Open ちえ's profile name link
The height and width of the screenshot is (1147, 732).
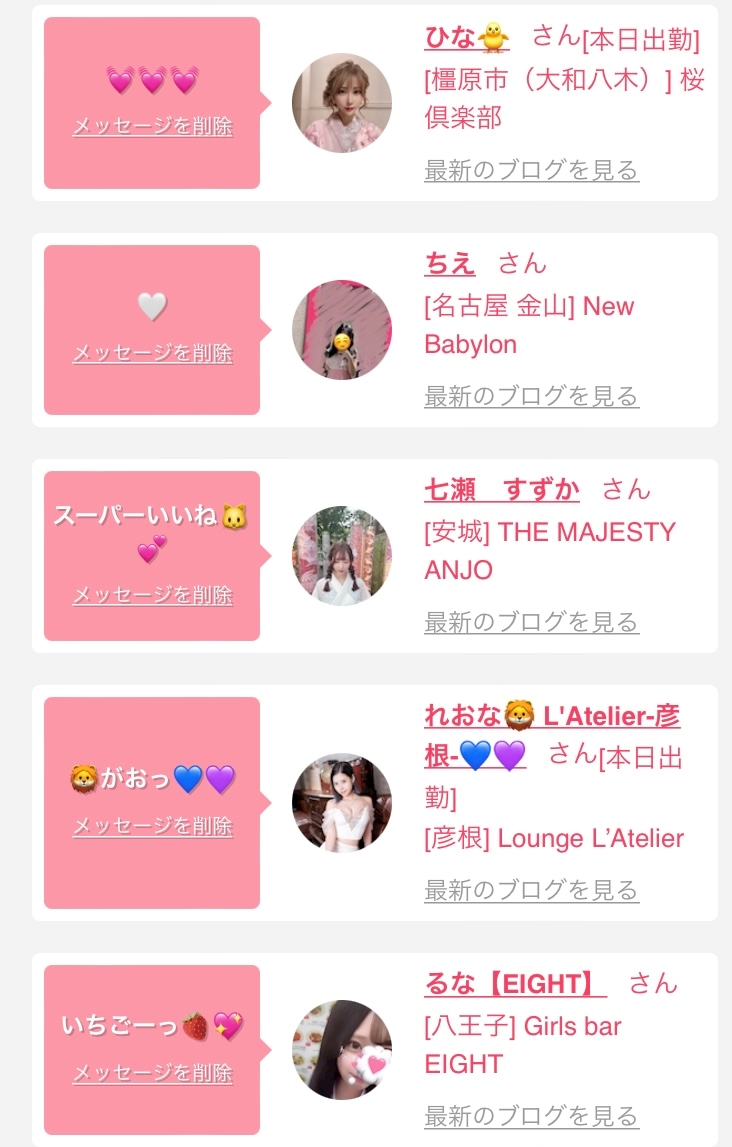click(x=450, y=263)
